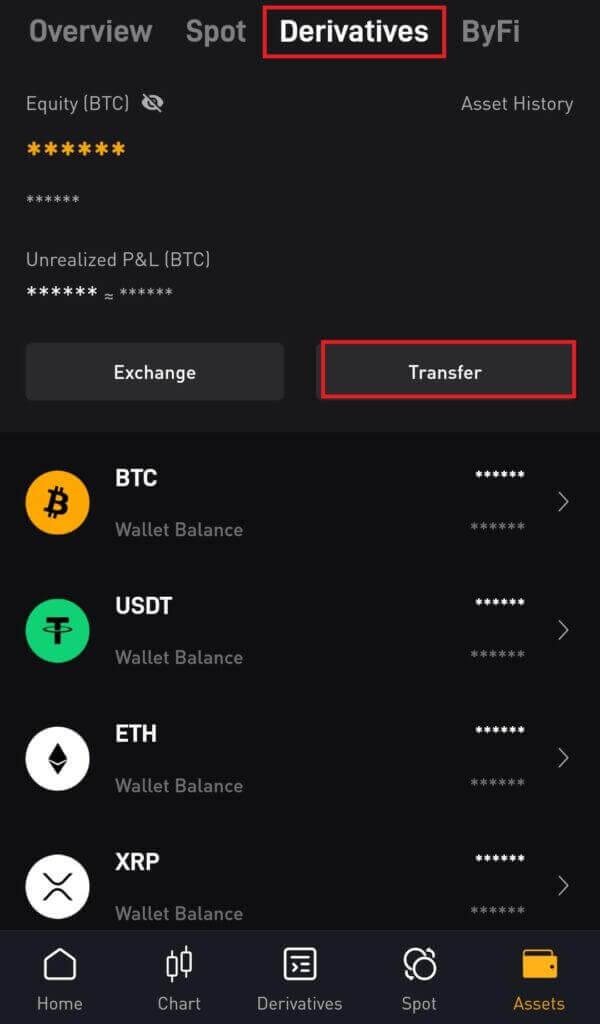Open the BTC wallet balance row

(300, 502)
